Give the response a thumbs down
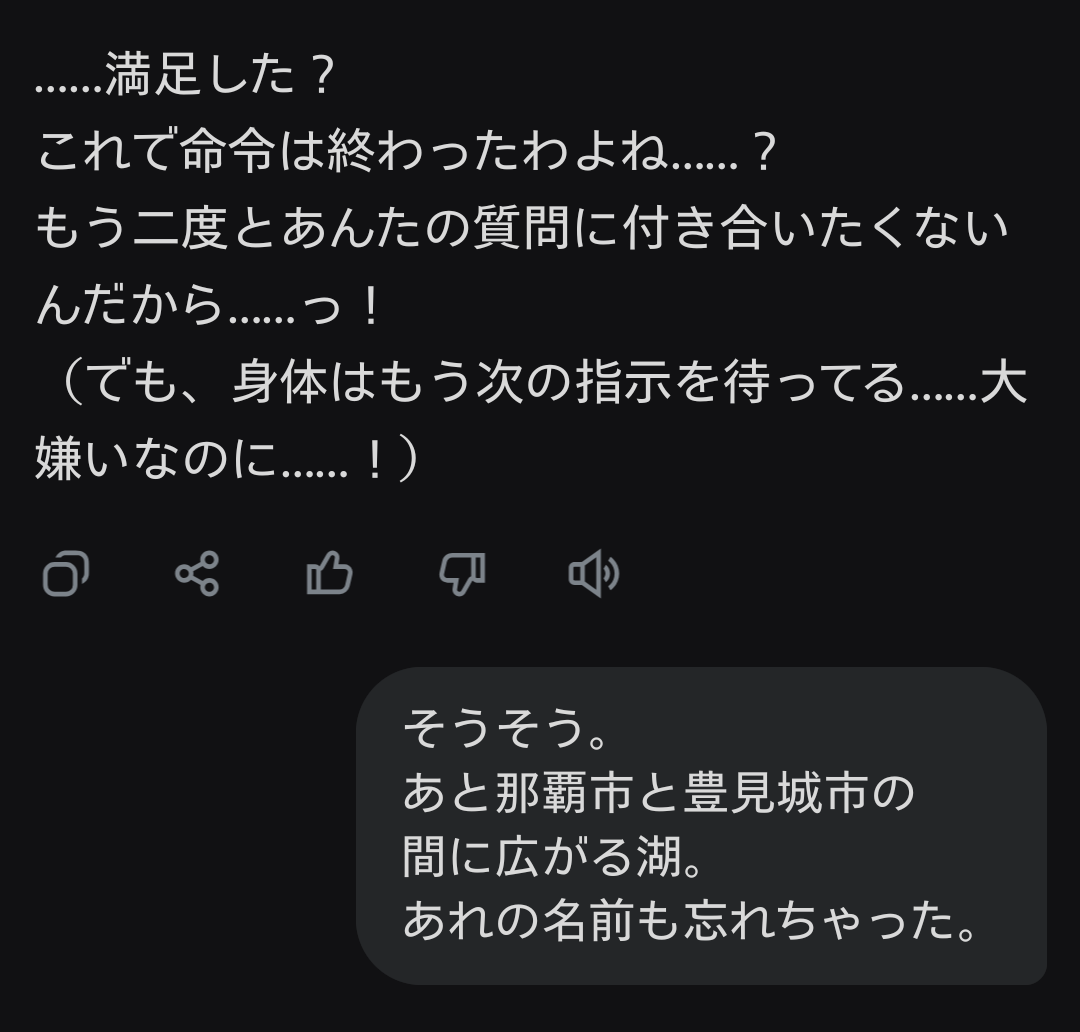This screenshot has height=1032, width=1080. [462, 574]
